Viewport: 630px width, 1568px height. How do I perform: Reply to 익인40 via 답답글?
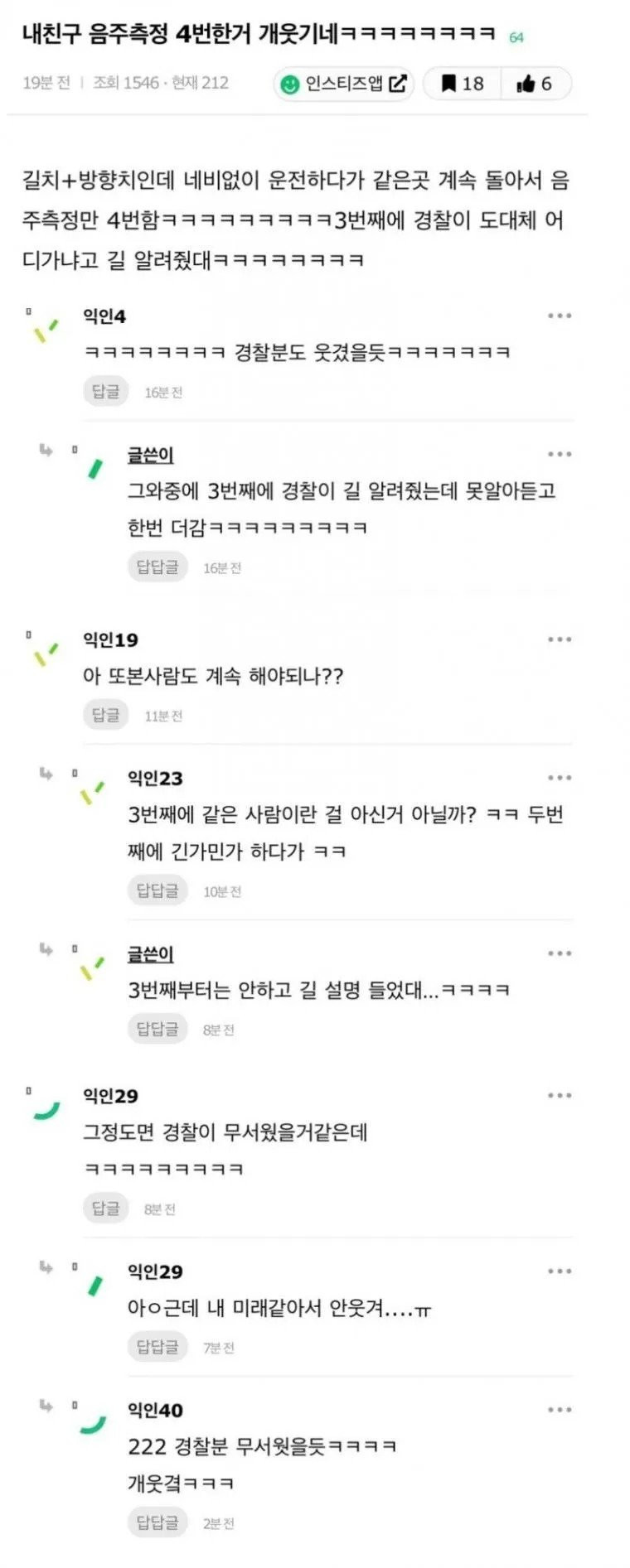[157, 1522]
